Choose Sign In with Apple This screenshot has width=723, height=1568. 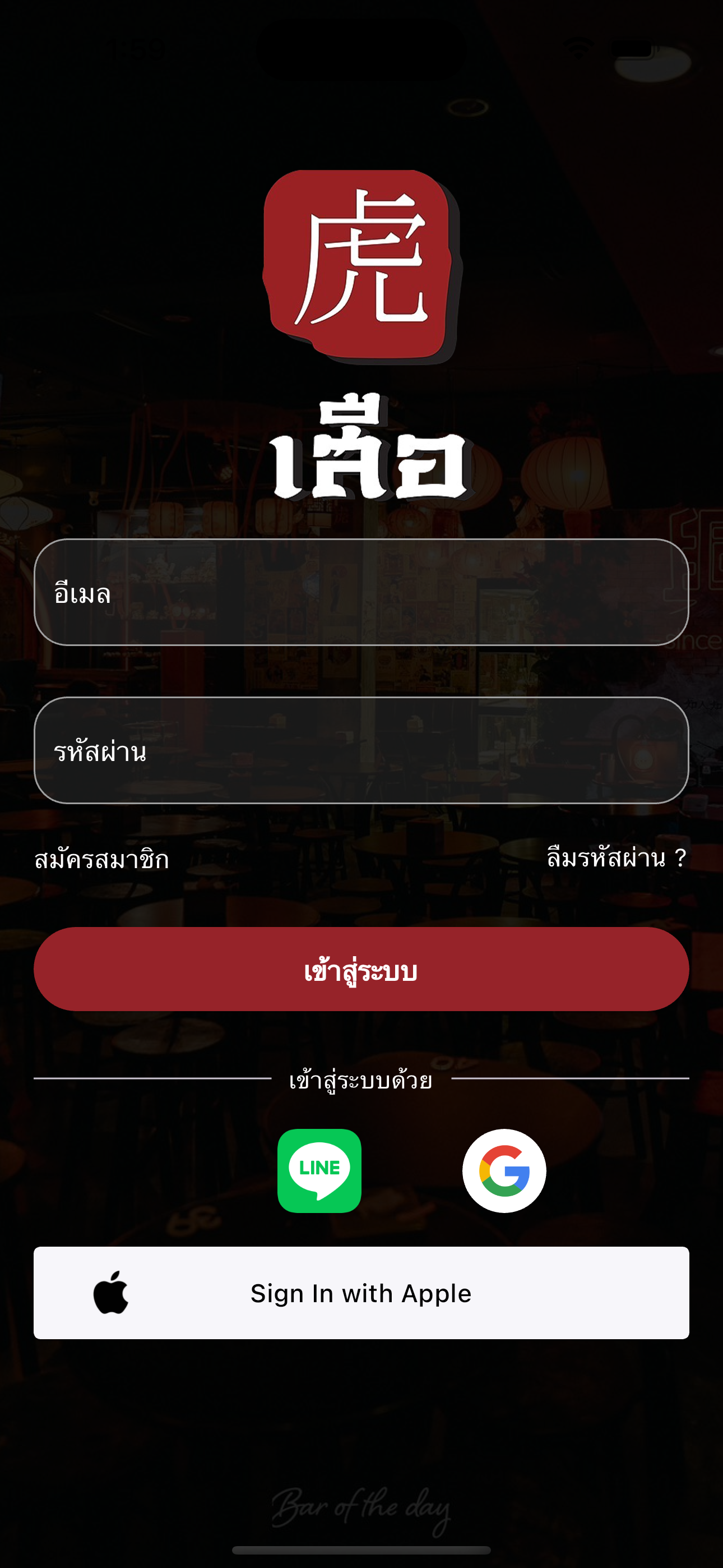(361, 1293)
